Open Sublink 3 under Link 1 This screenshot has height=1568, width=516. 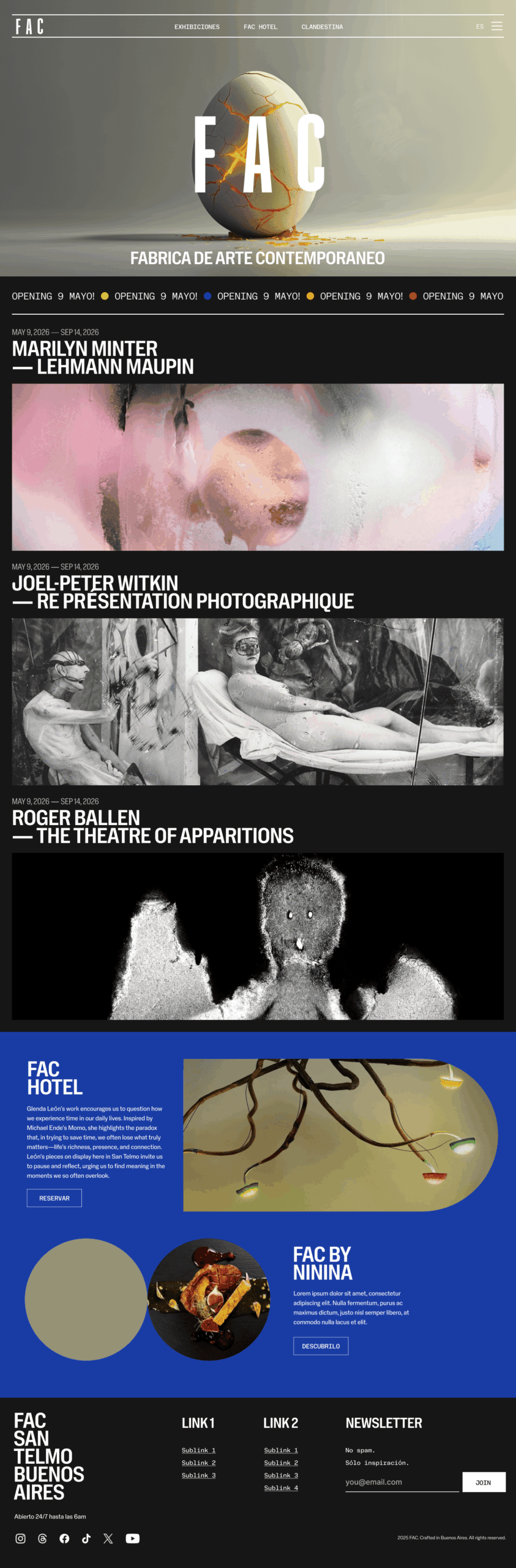coord(198,1476)
